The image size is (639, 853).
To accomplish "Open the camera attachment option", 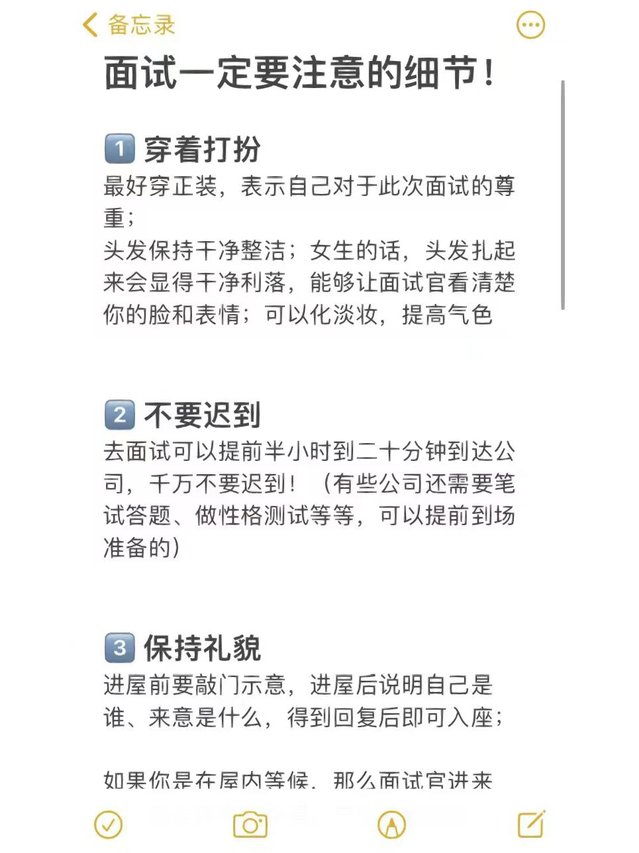I will point(250,823).
